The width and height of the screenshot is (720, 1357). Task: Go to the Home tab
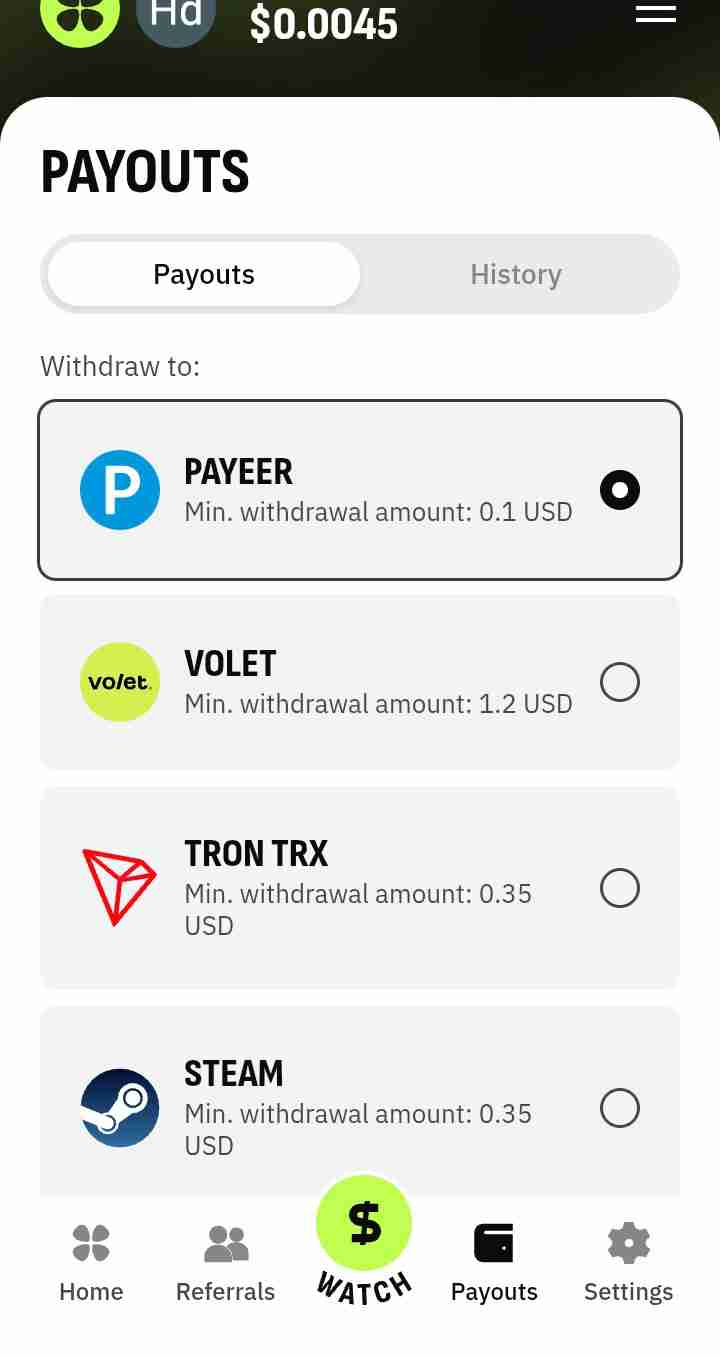(x=91, y=1263)
